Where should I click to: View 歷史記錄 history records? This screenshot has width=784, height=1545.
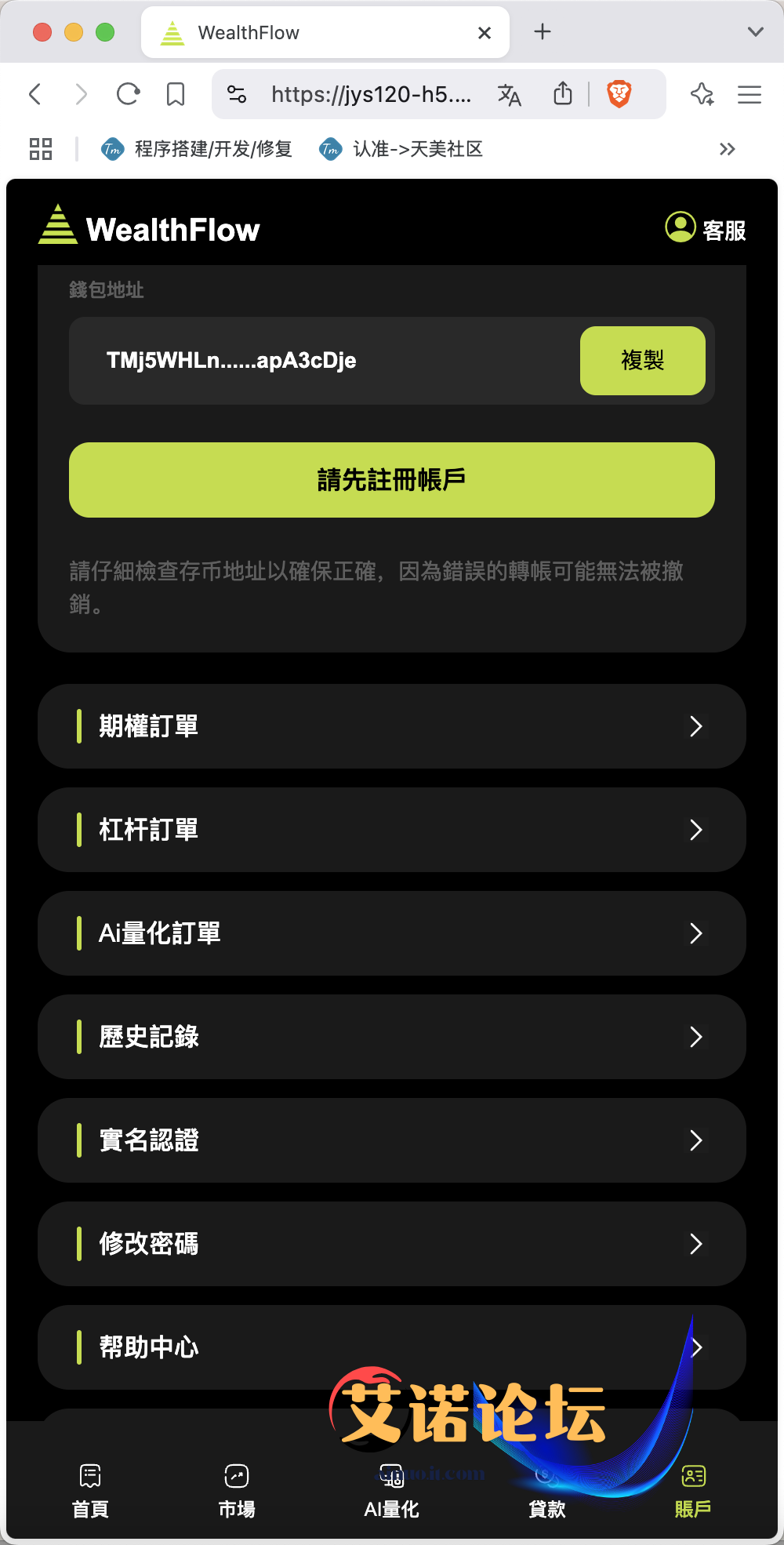click(392, 1037)
